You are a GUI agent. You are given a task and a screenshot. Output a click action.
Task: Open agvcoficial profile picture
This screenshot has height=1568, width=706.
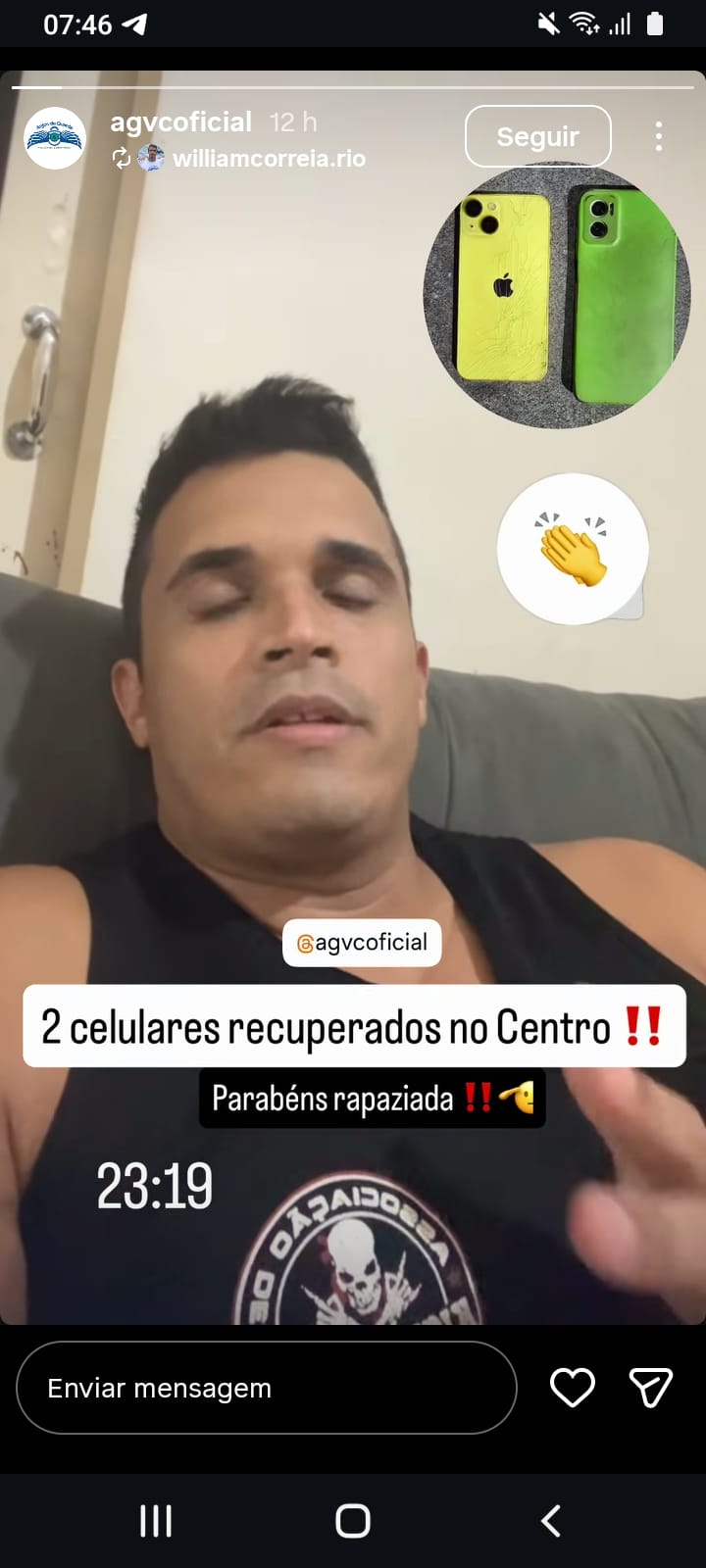[55, 138]
